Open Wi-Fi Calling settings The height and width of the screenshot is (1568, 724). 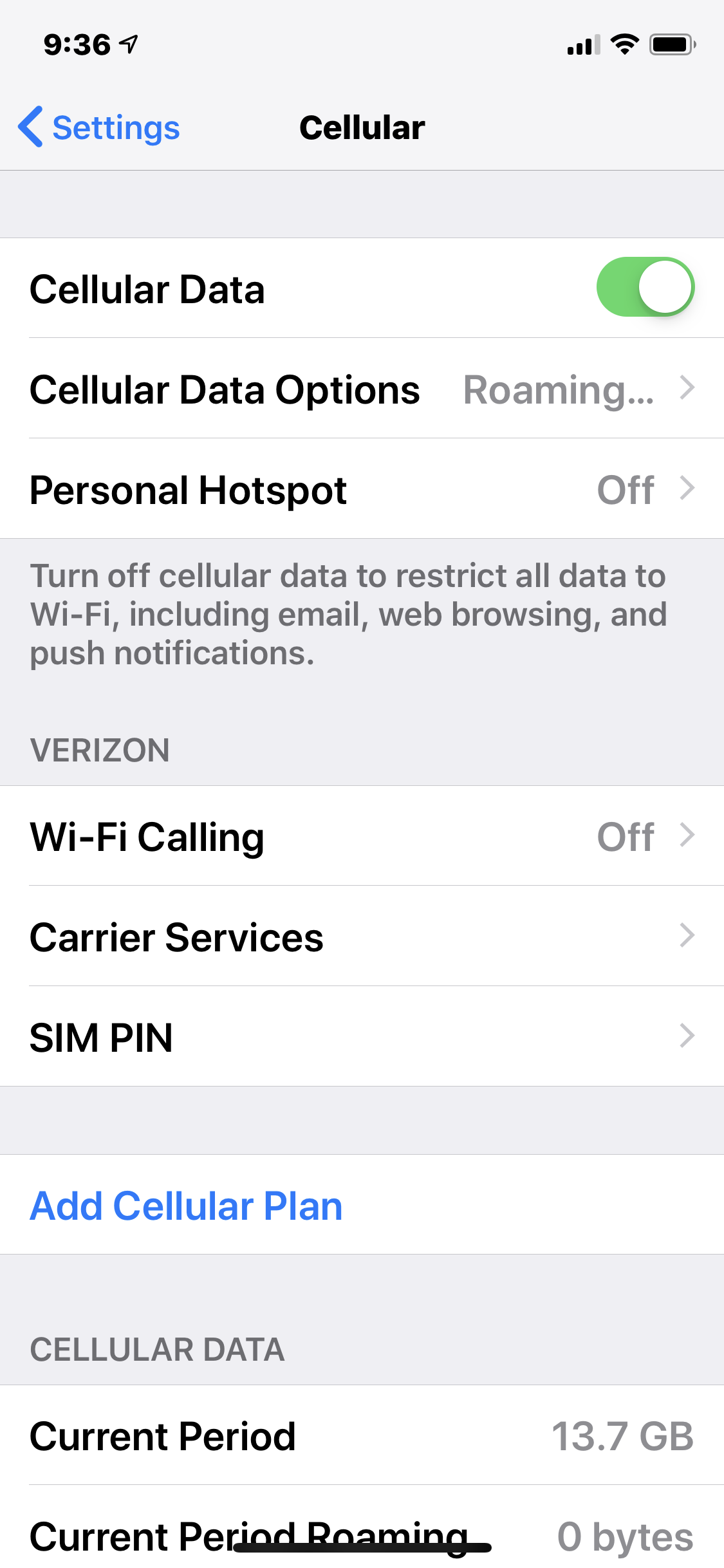click(x=362, y=836)
